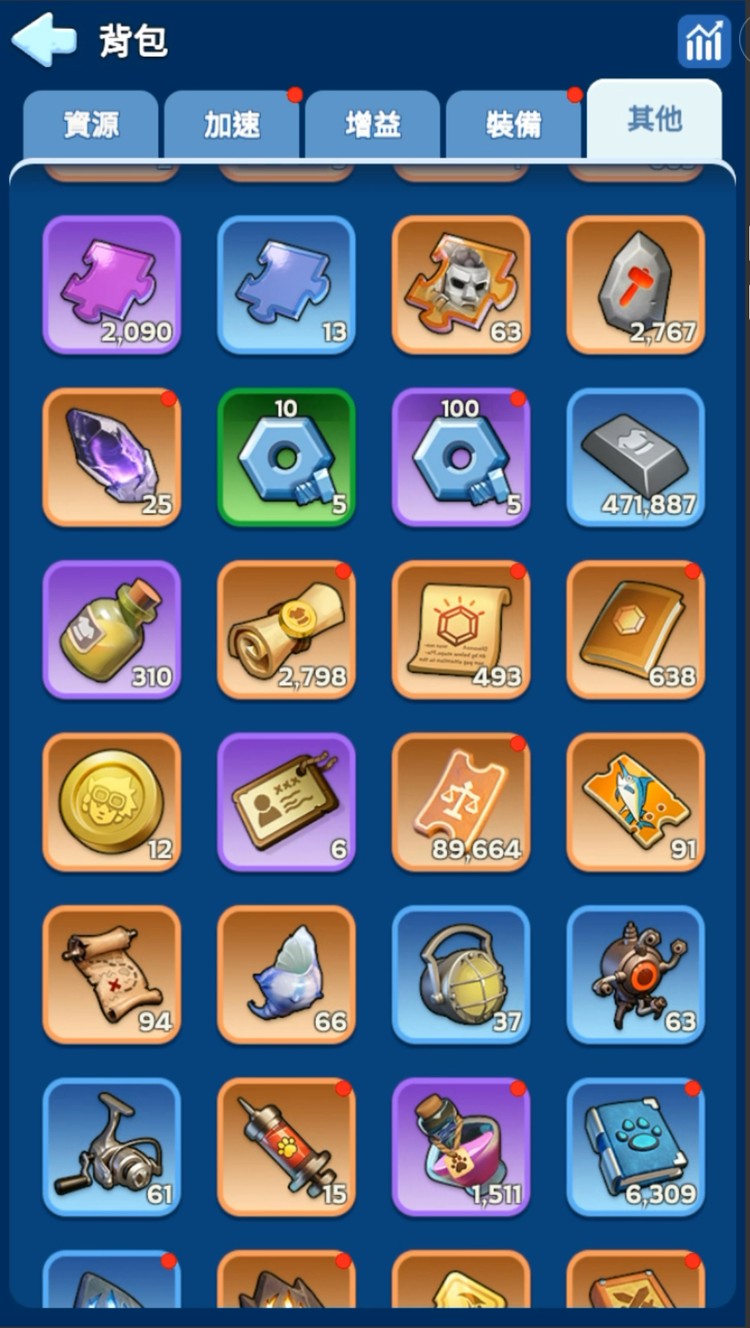Tap the scroll item showing 2,798
The width and height of the screenshot is (750, 1328).
(x=286, y=629)
